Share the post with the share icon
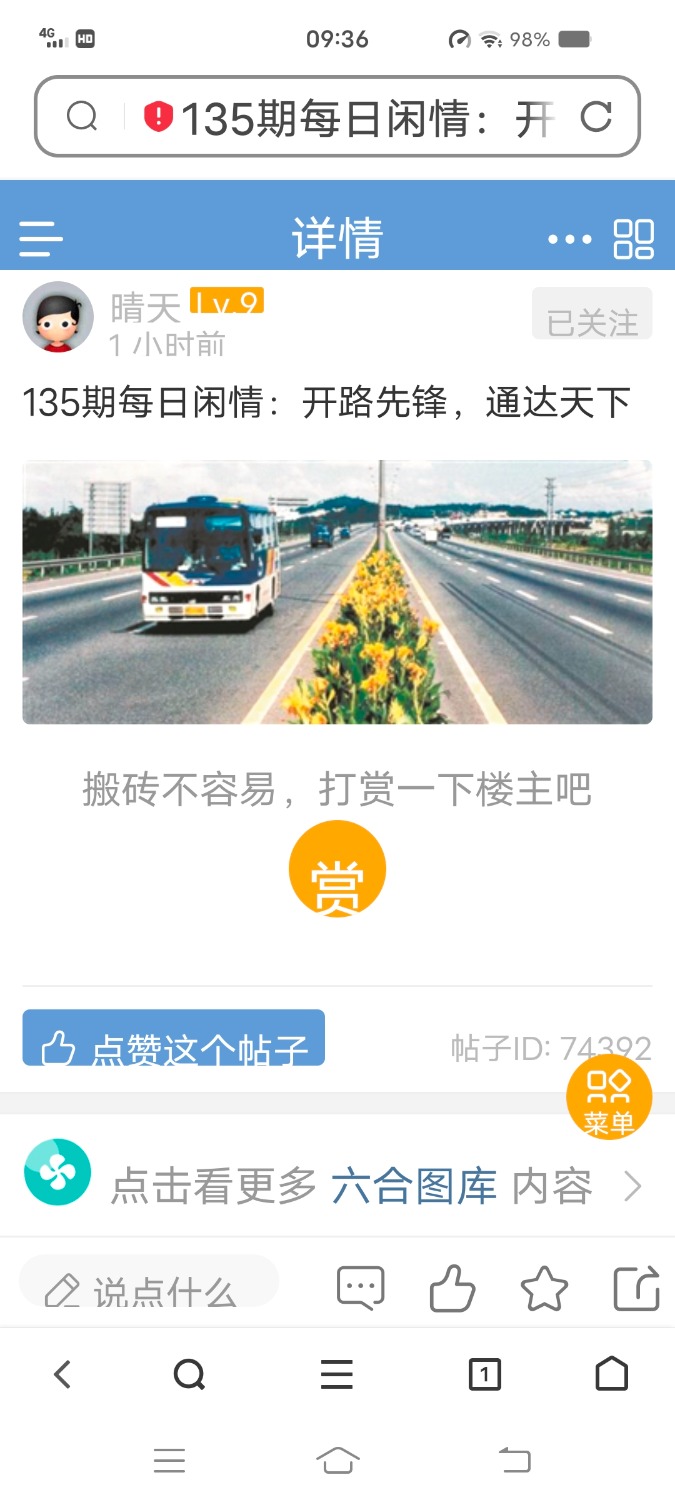675x1500 pixels. 636,1288
